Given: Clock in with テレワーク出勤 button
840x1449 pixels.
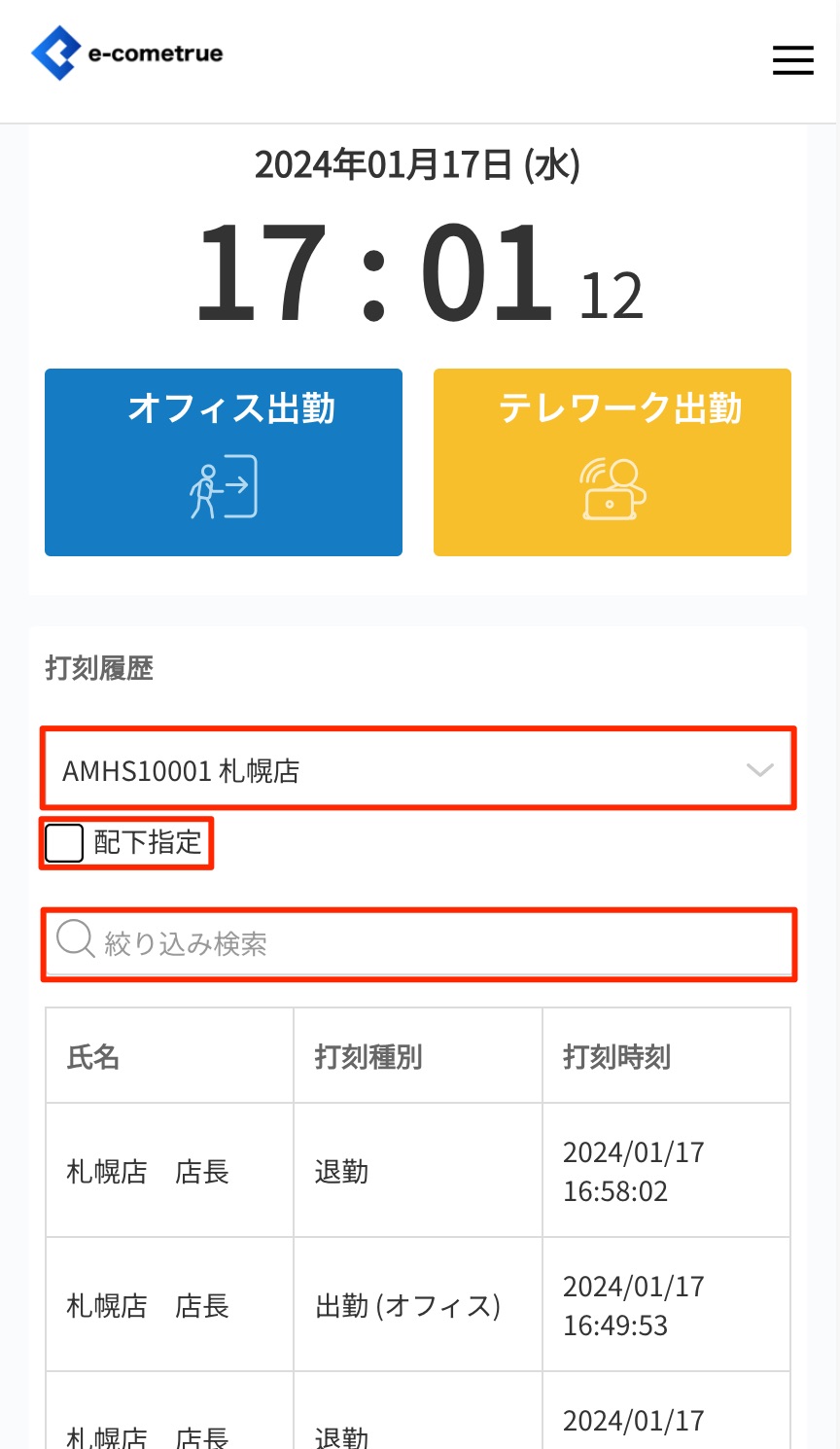Looking at the screenshot, I should tap(612, 462).
